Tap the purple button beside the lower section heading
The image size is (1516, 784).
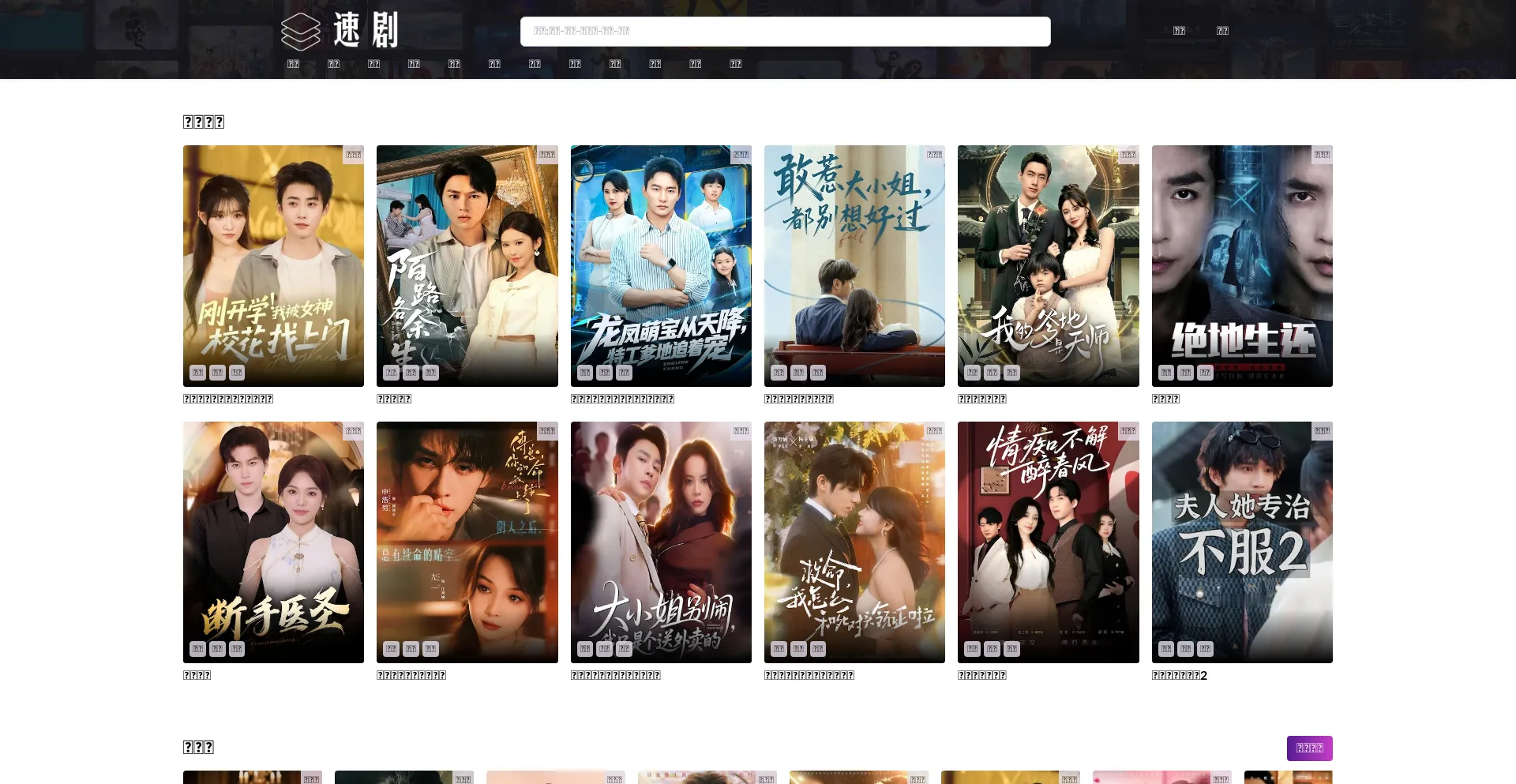point(1309,748)
